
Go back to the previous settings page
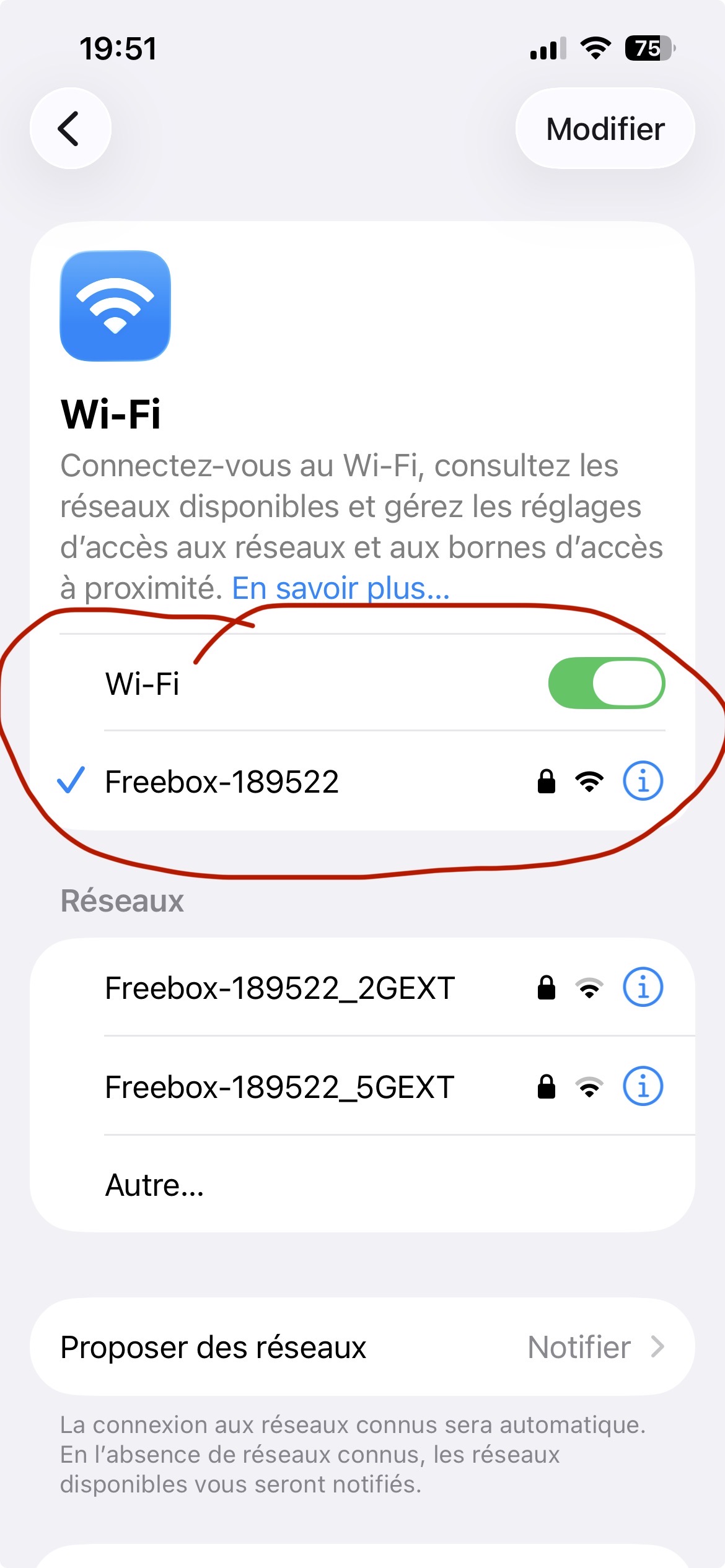tap(71, 128)
